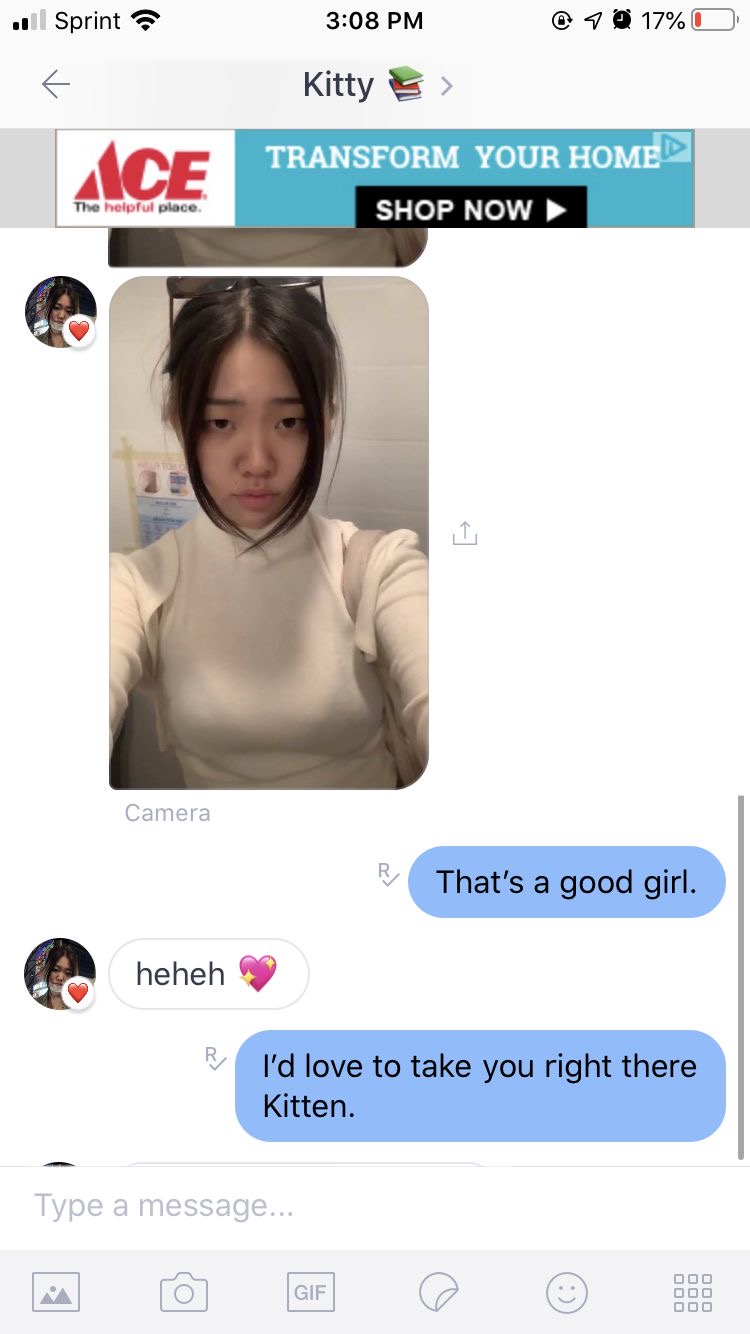Open the sender's avatar beside the heheh message

(60, 973)
